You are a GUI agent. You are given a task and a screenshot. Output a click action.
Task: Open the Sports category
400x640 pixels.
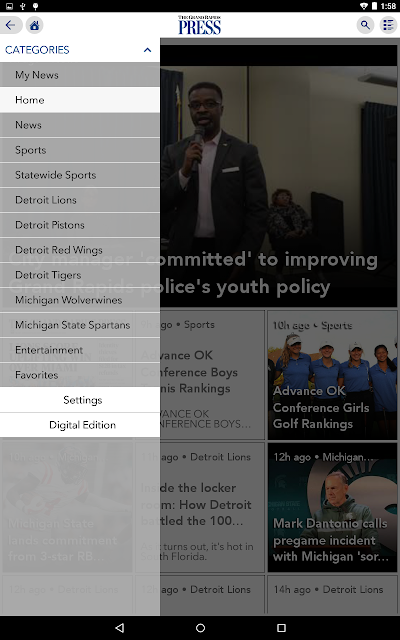[x=80, y=150]
